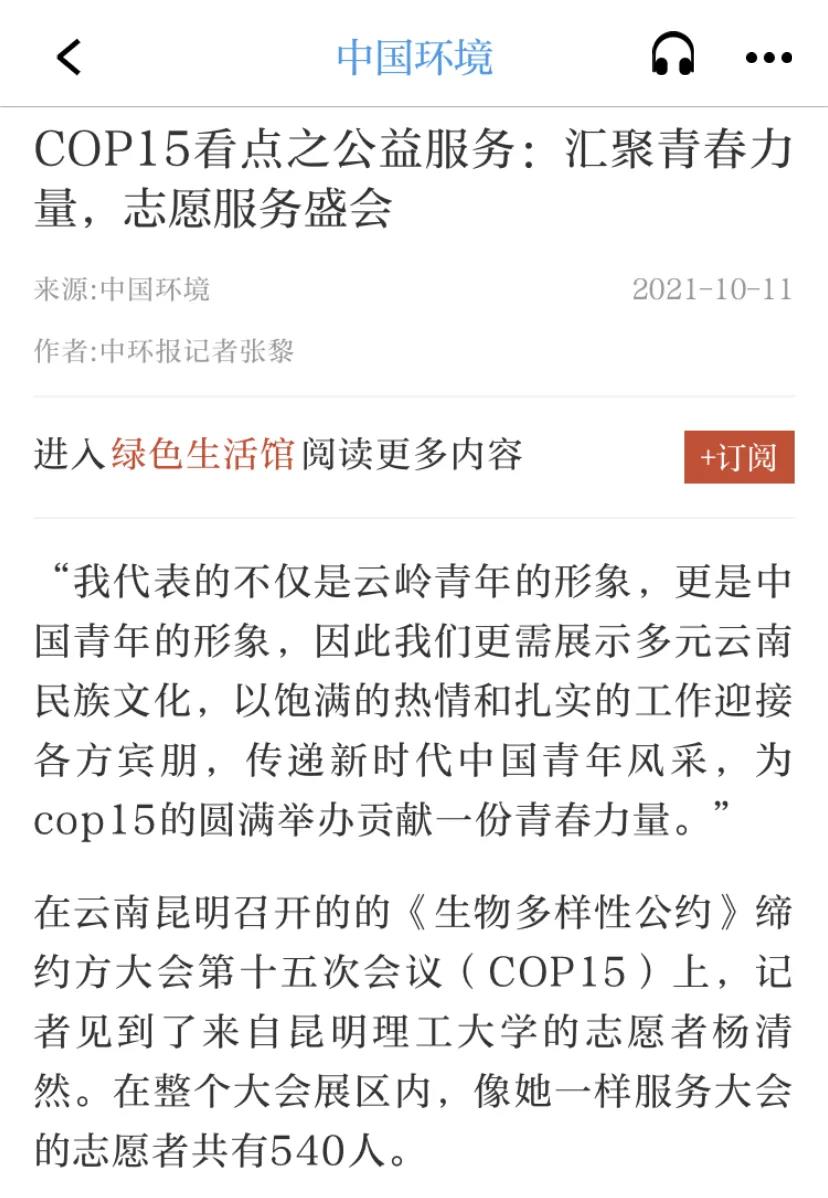
Task: Go back using the top-left arrow
Action: click(68, 56)
